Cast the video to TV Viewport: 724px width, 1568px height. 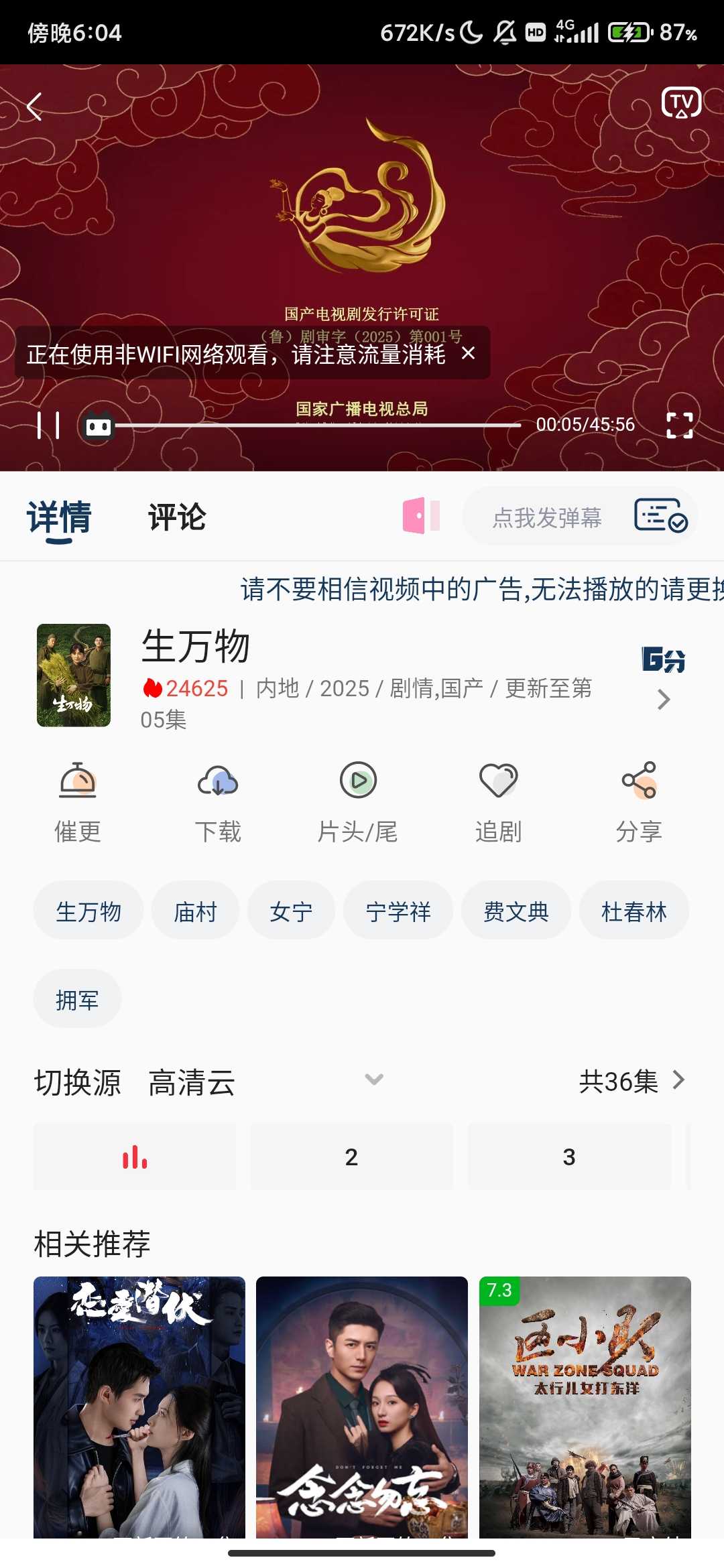(681, 103)
